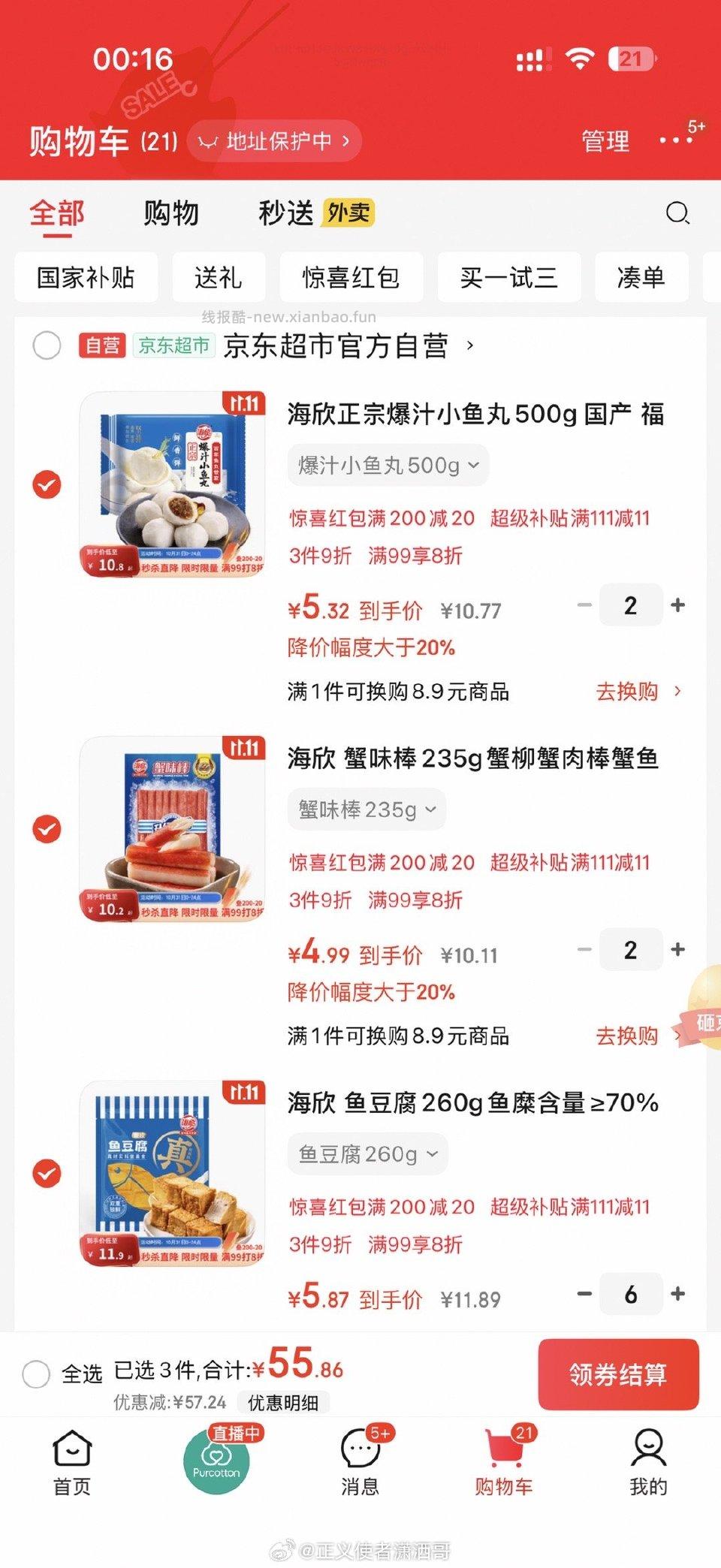The height and width of the screenshot is (1568, 721).
Task: Select the 京东超市官方自营 store checkbox
Action: (x=47, y=346)
